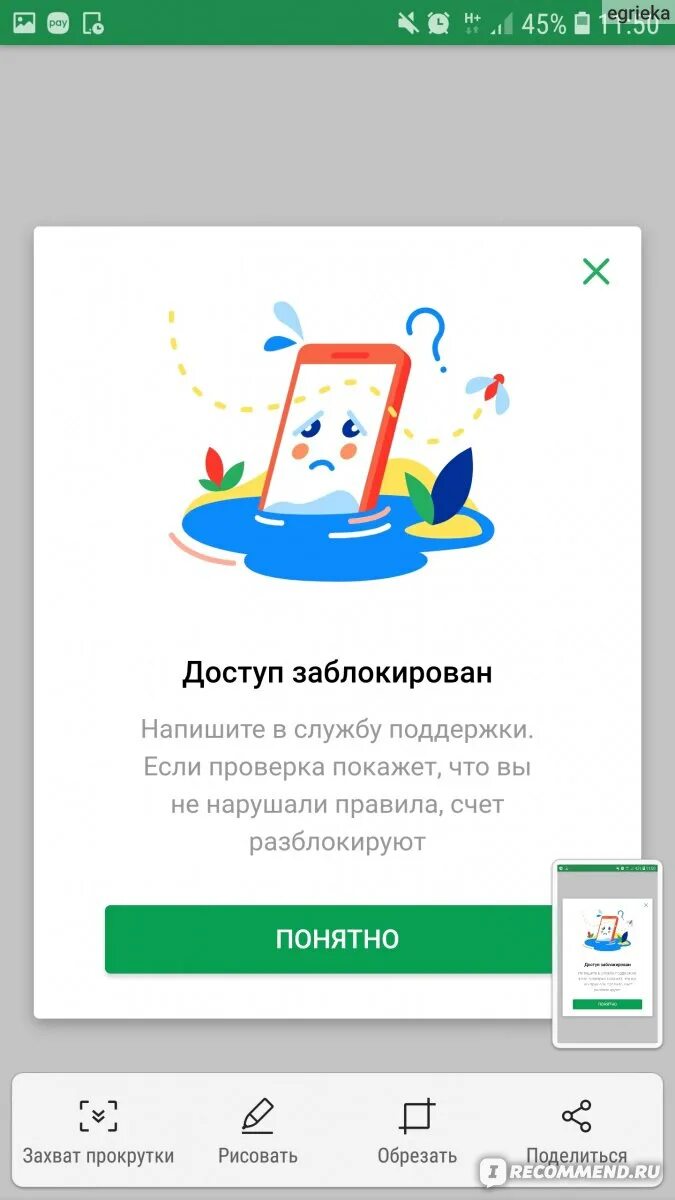Tap the ПОНЯТНО button
Viewport: 675px width, 1200px height.
(337, 939)
